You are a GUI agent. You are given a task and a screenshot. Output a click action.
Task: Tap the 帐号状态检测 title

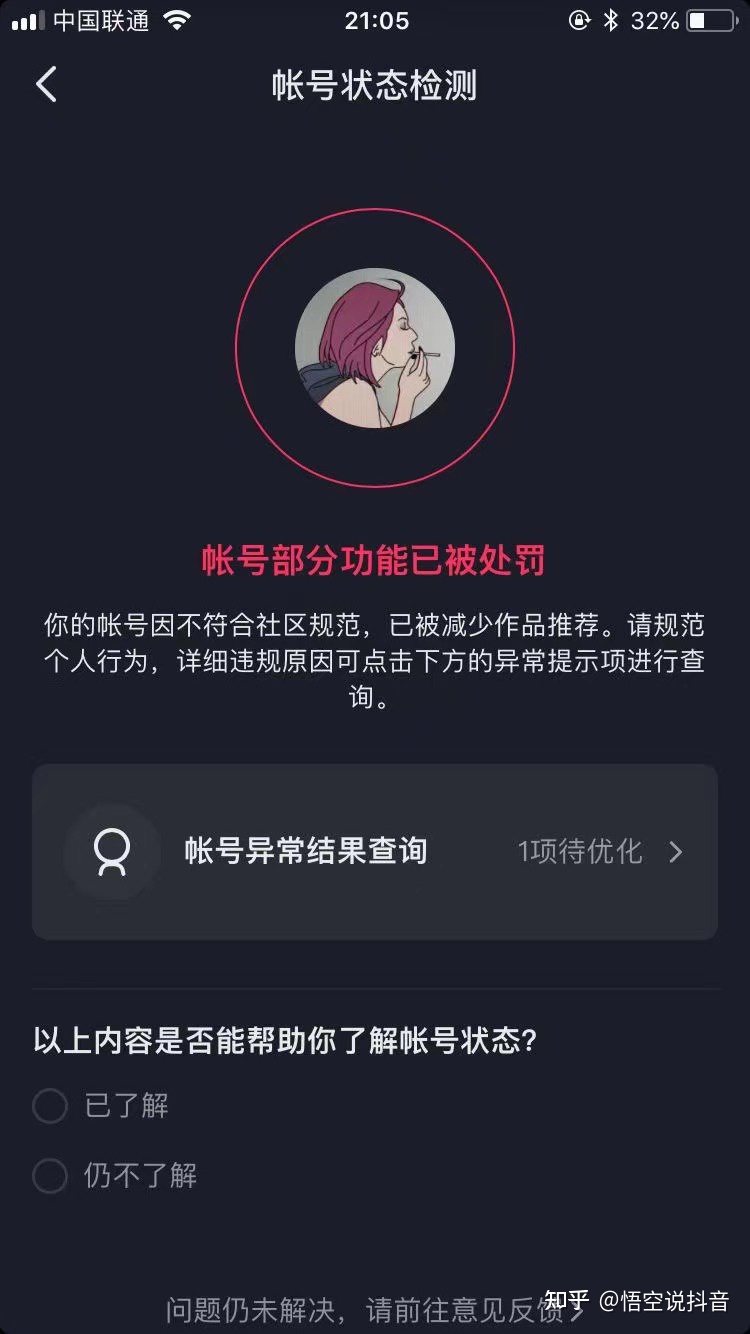(x=375, y=86)
